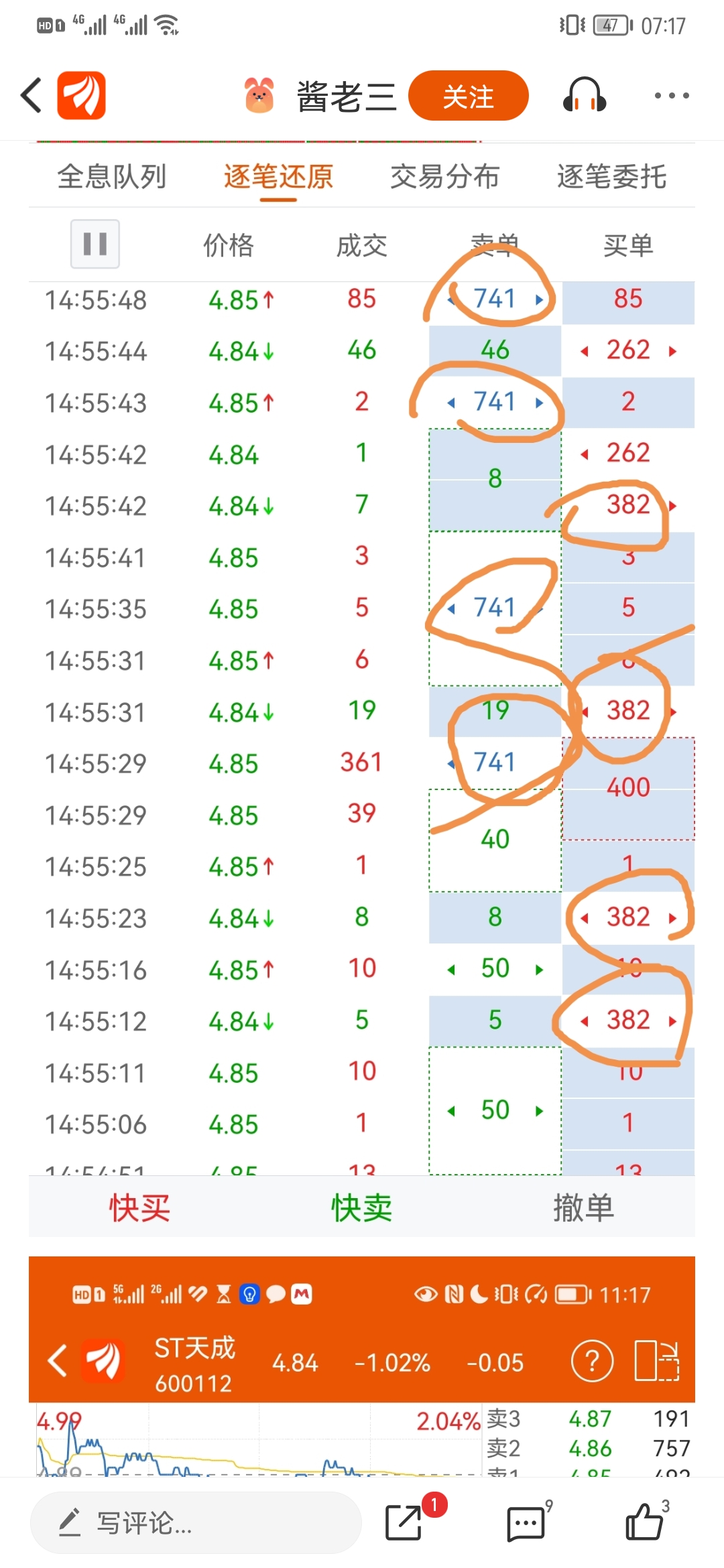724x1568 pixels.
Task: Like this post with thumbs-up
Action: pos(645,1521)
